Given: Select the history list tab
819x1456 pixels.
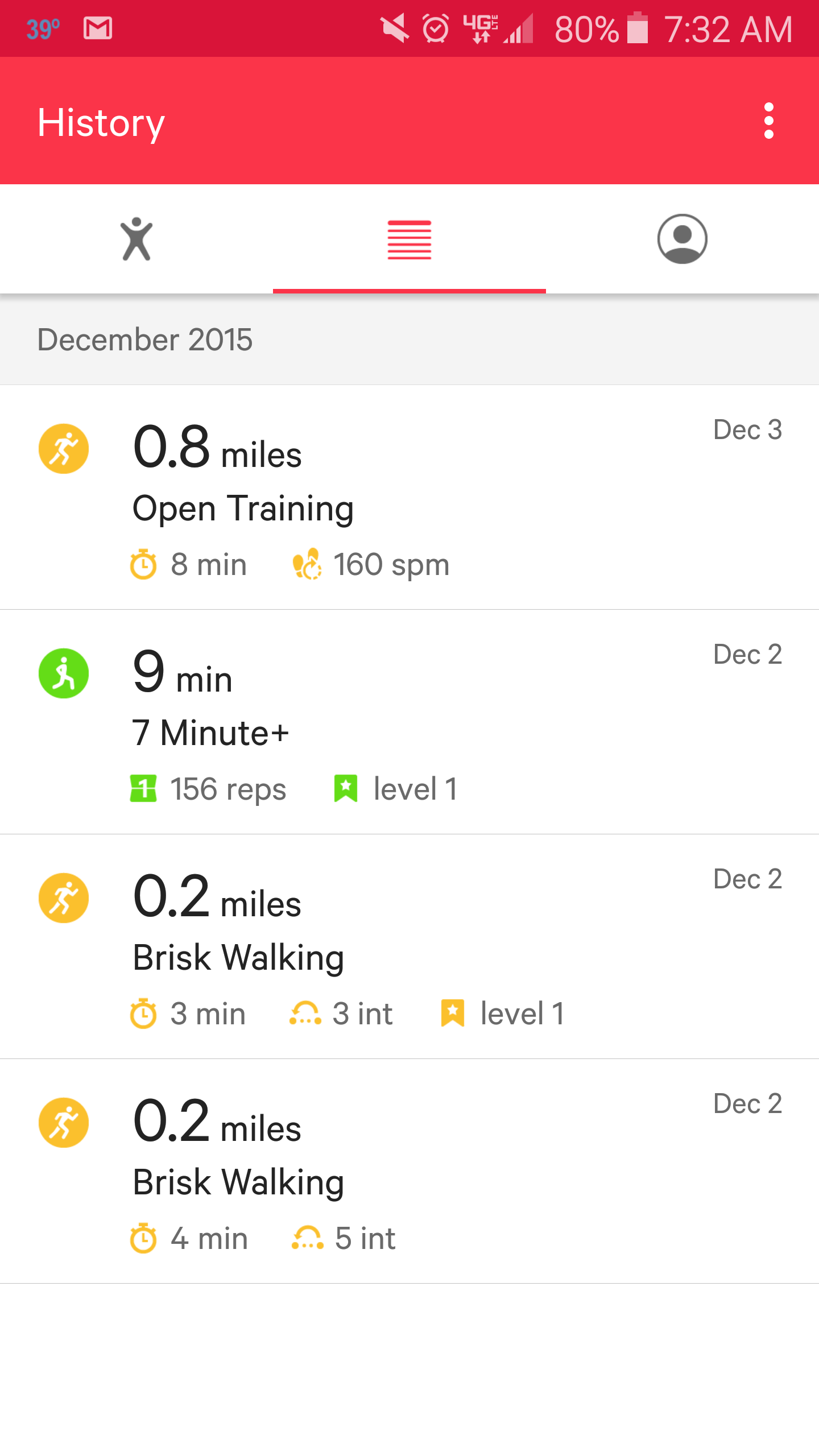Looking at the screenshot, I should pyautogui.click(x=409, y=239).
